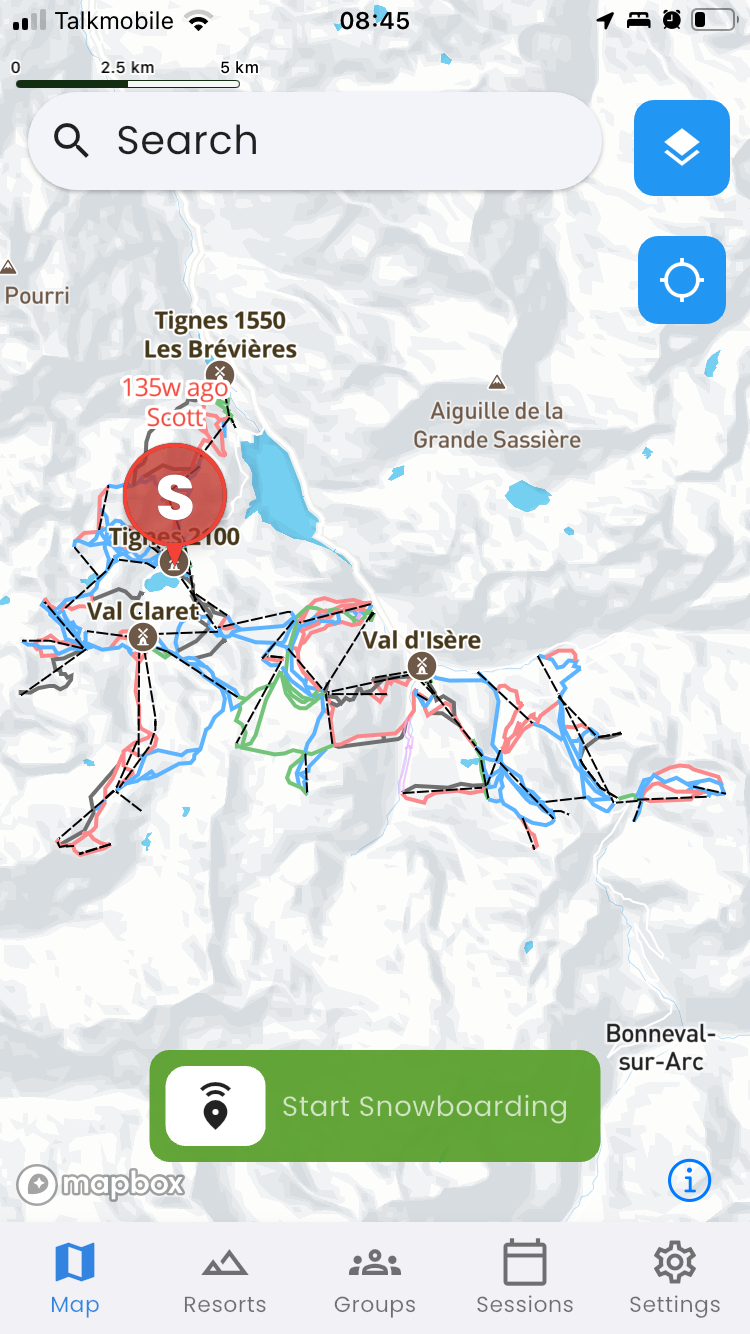750x1334 pixels.
Task: Select the Map tab
Action: [75, 1278]
